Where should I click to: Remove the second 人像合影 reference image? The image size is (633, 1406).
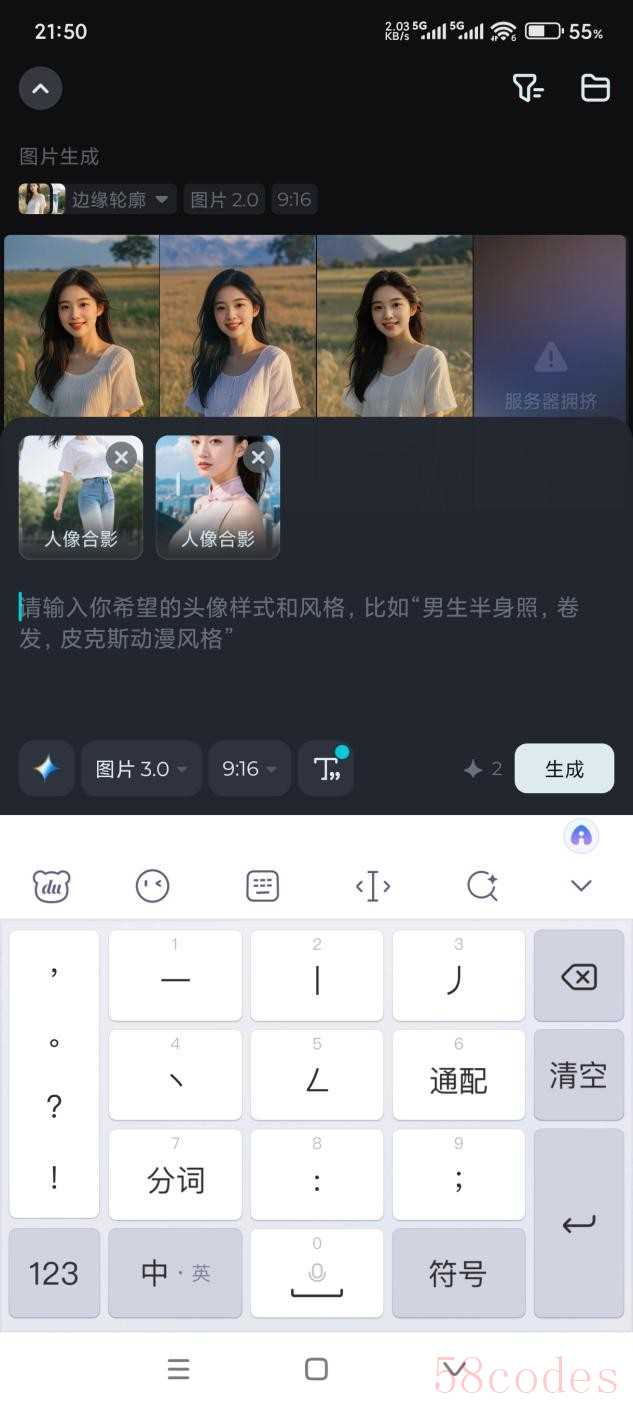(x=258, y=458)
